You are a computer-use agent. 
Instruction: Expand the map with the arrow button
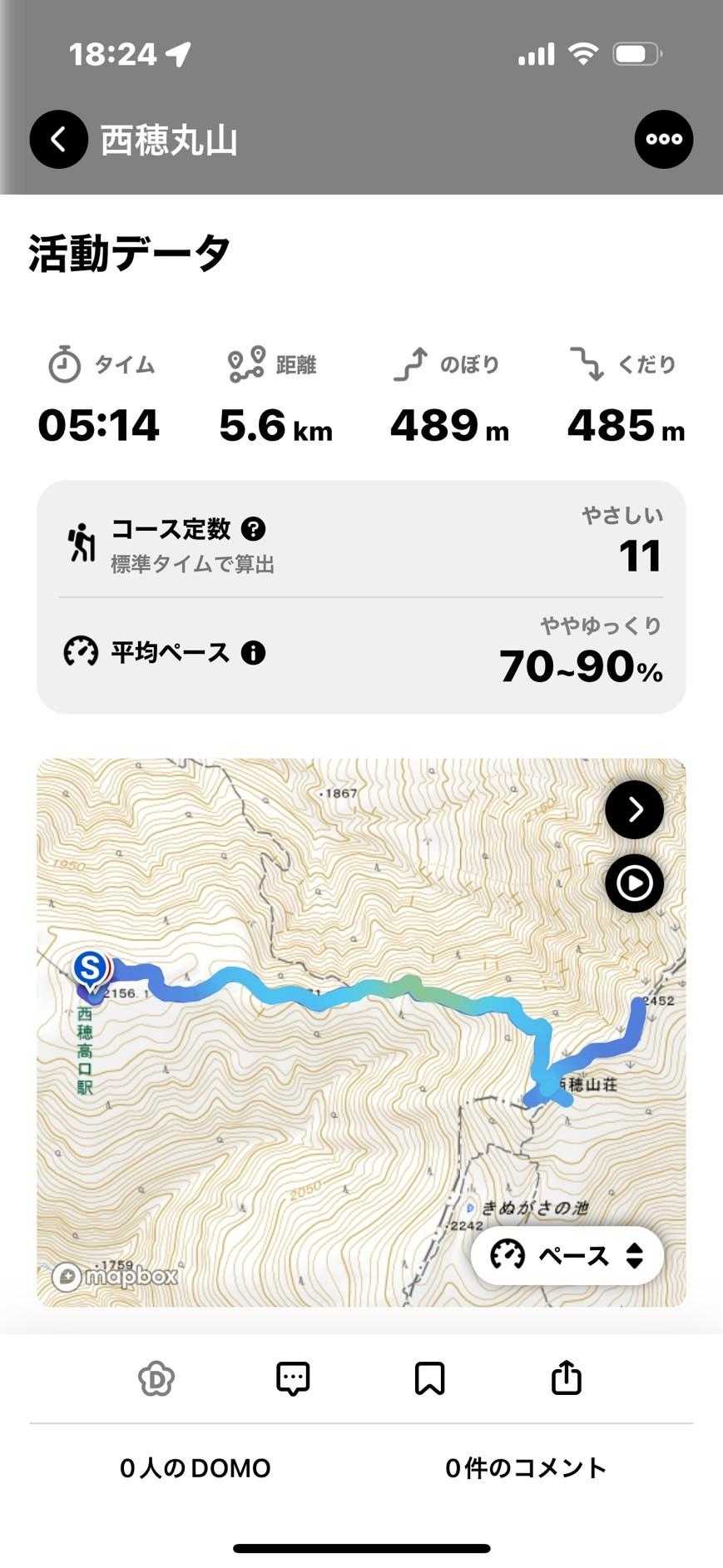pos(634,809)
